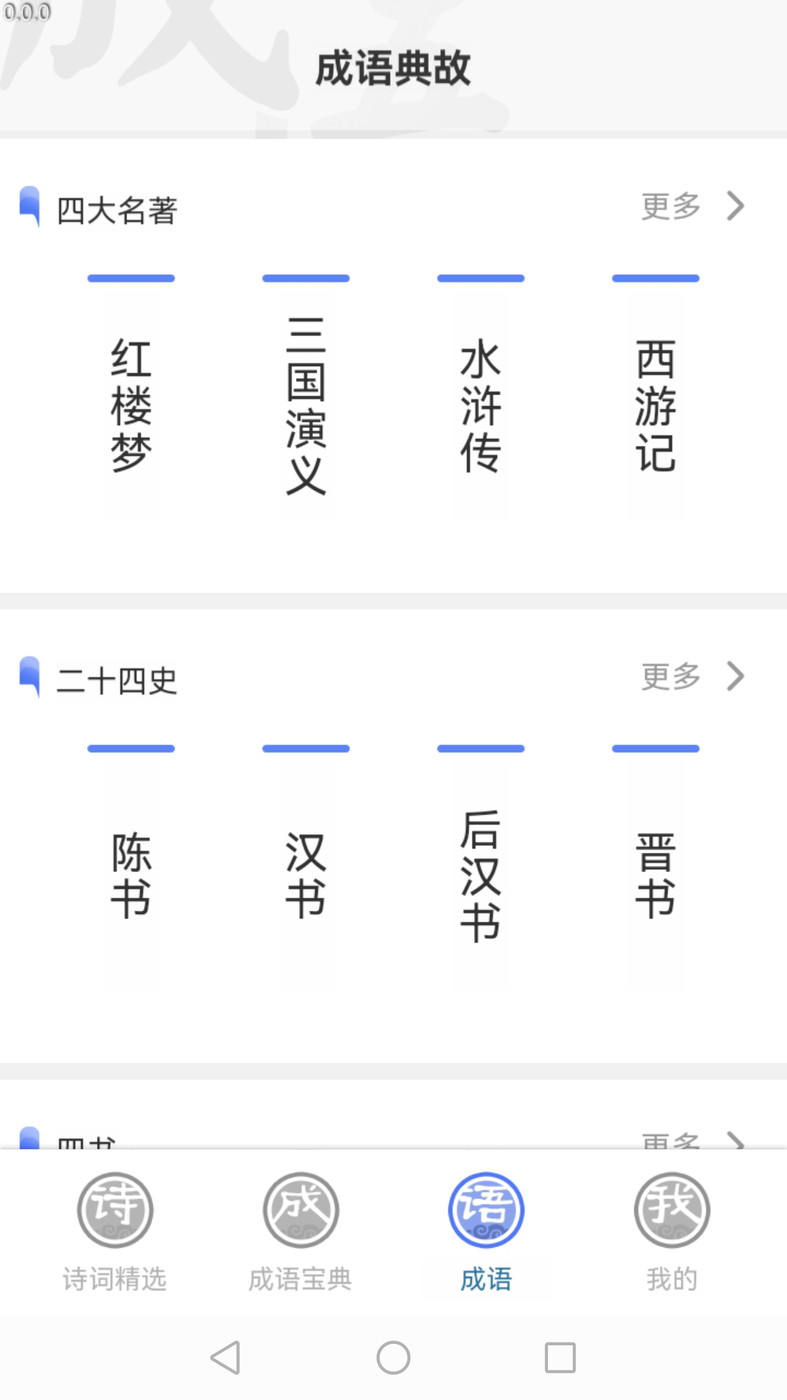
Task: Select the 西游记 card
Action: (x=656, y=400)
